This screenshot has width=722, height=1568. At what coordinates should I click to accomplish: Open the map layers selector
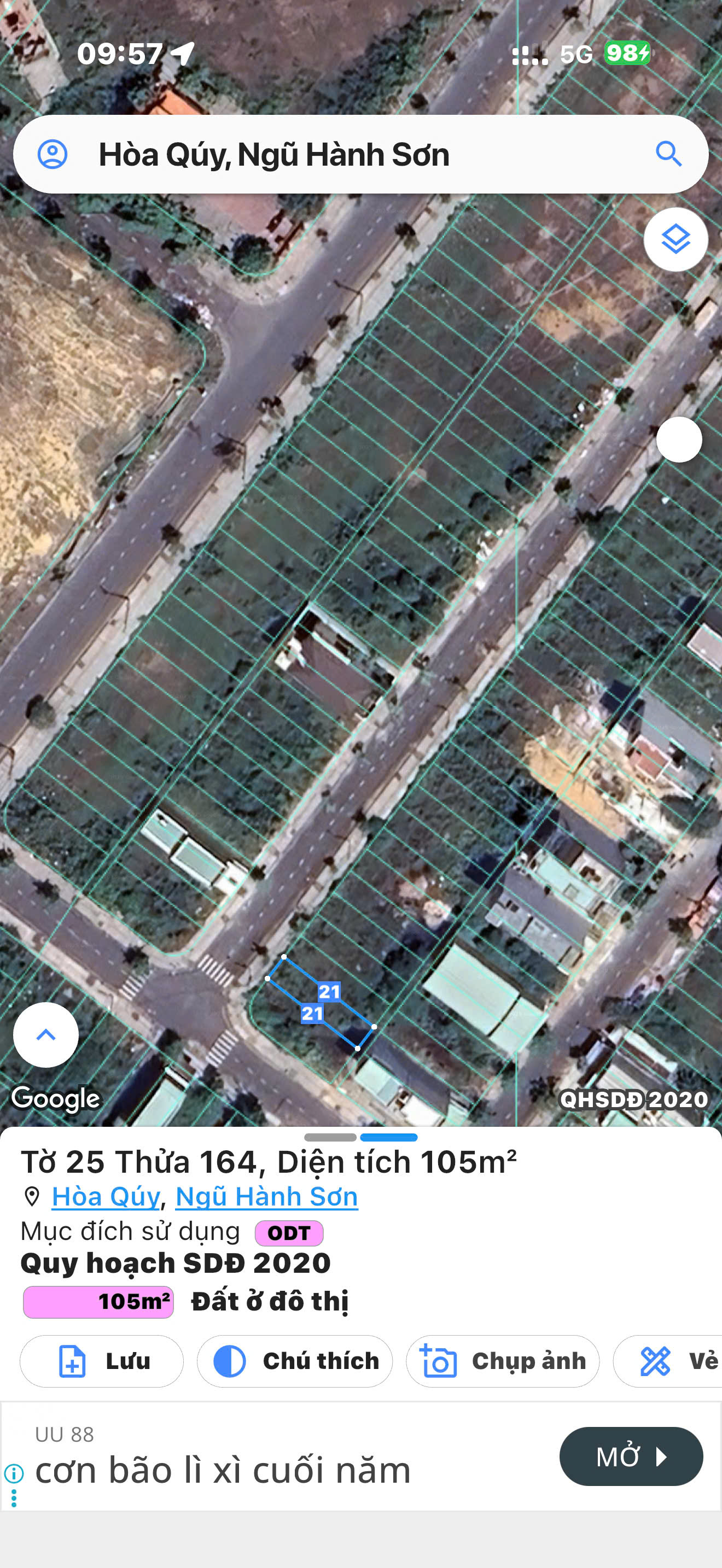point(675,239)
